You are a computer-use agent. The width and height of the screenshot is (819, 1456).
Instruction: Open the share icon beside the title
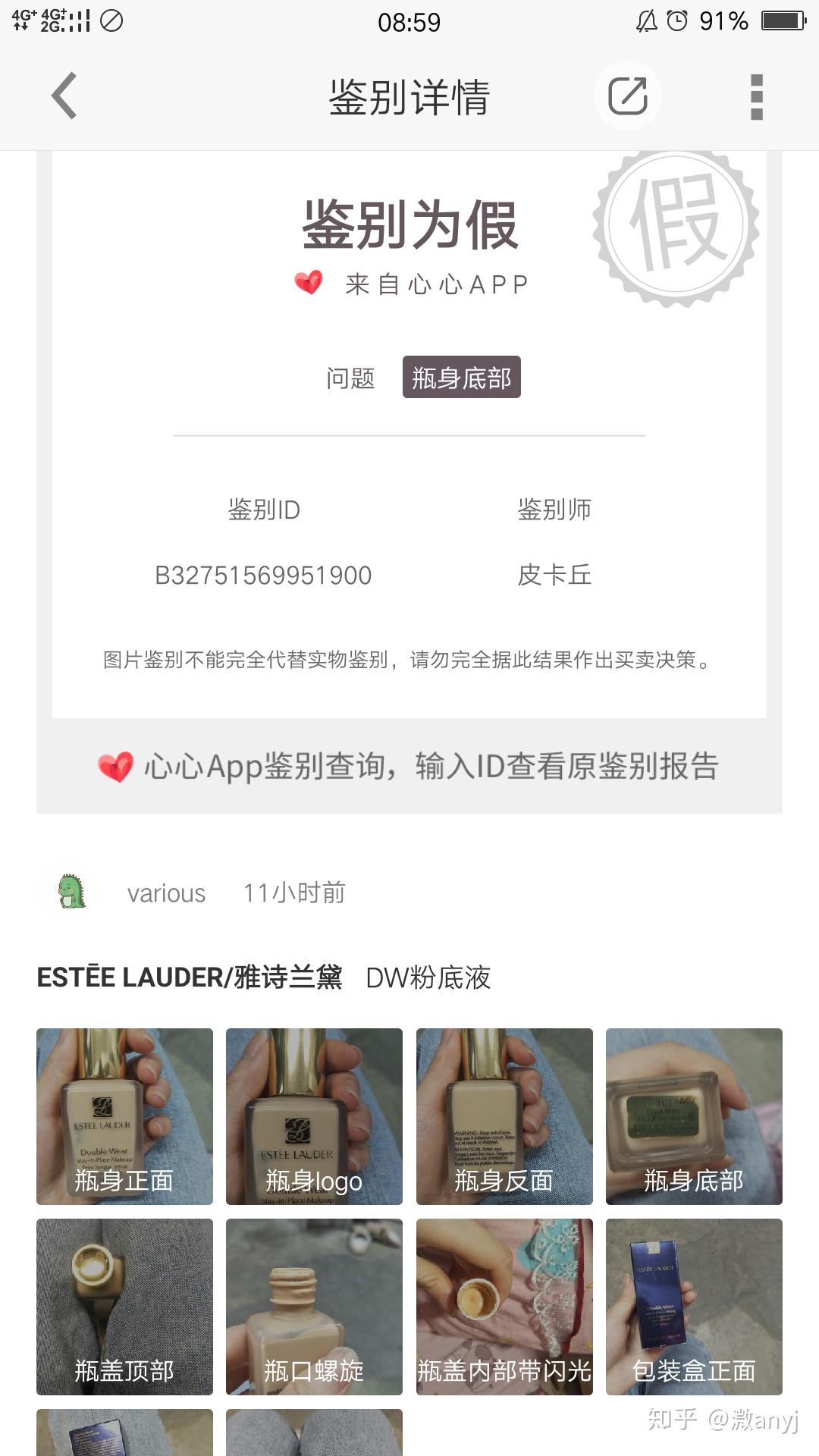pyautogui.click(x=628, y=96)
